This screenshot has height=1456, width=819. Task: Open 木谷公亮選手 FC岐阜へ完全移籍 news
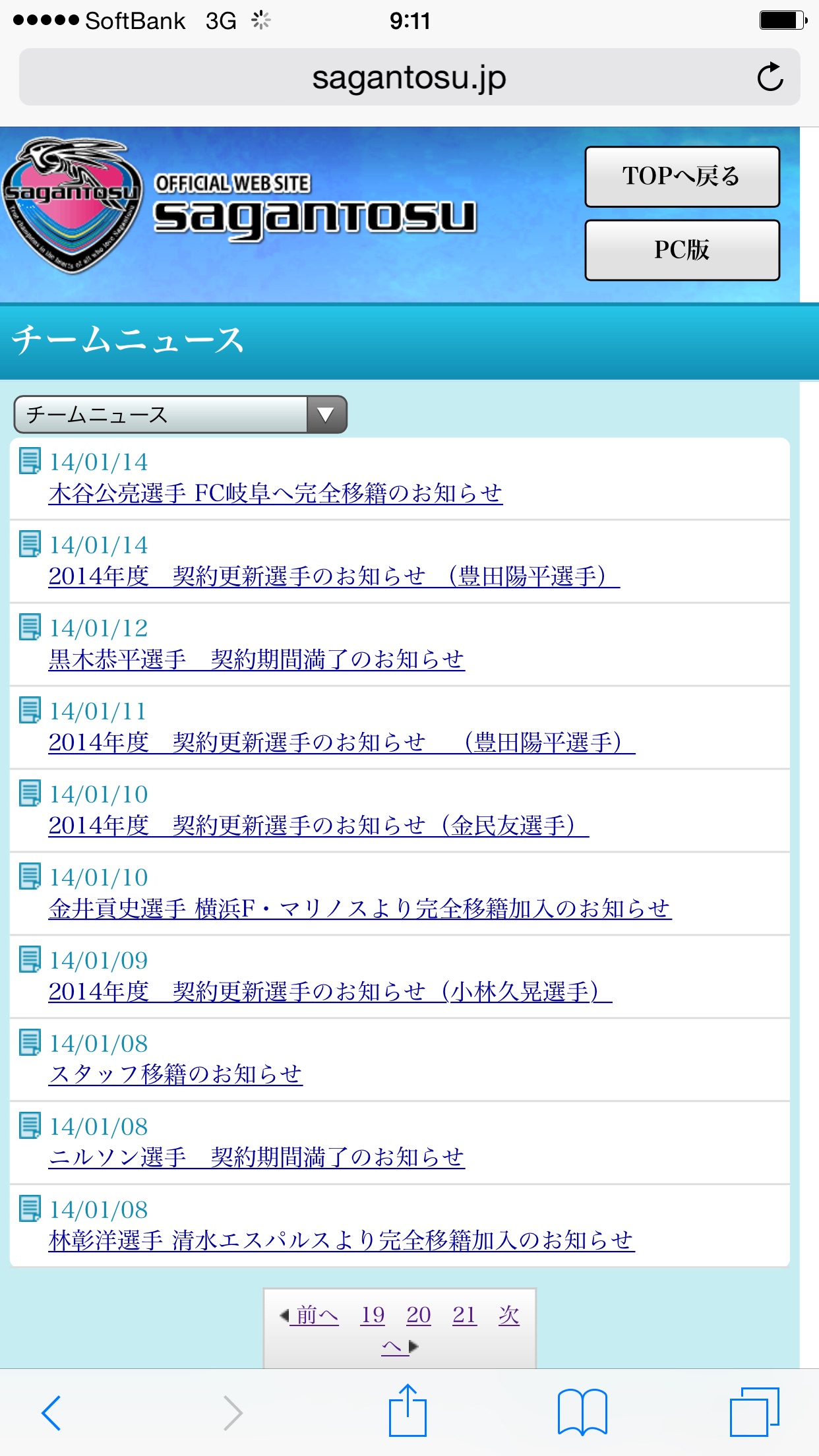coord(275,493)
